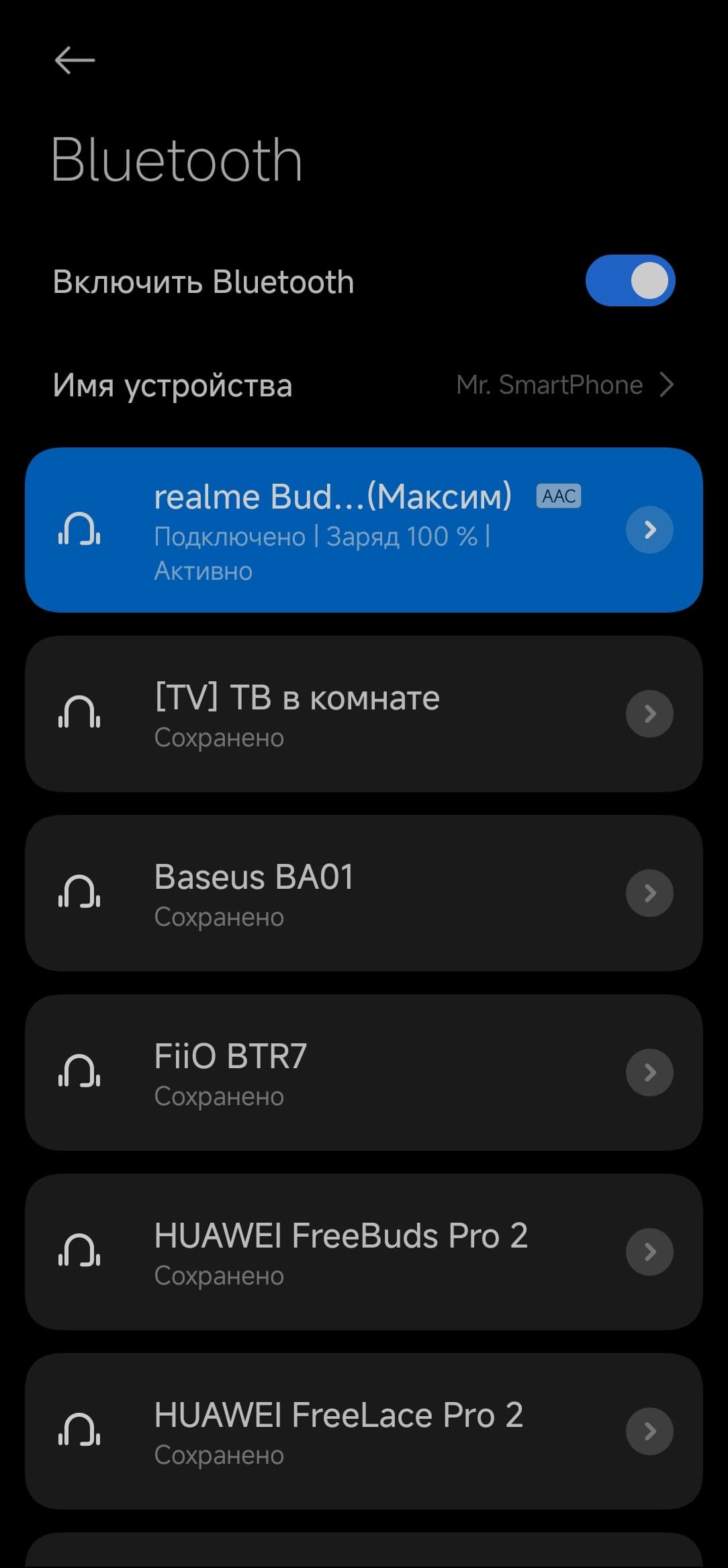Open details arrow for Baseus BA01
Viewport: 728px width, 1568px height.
point(649,893)
